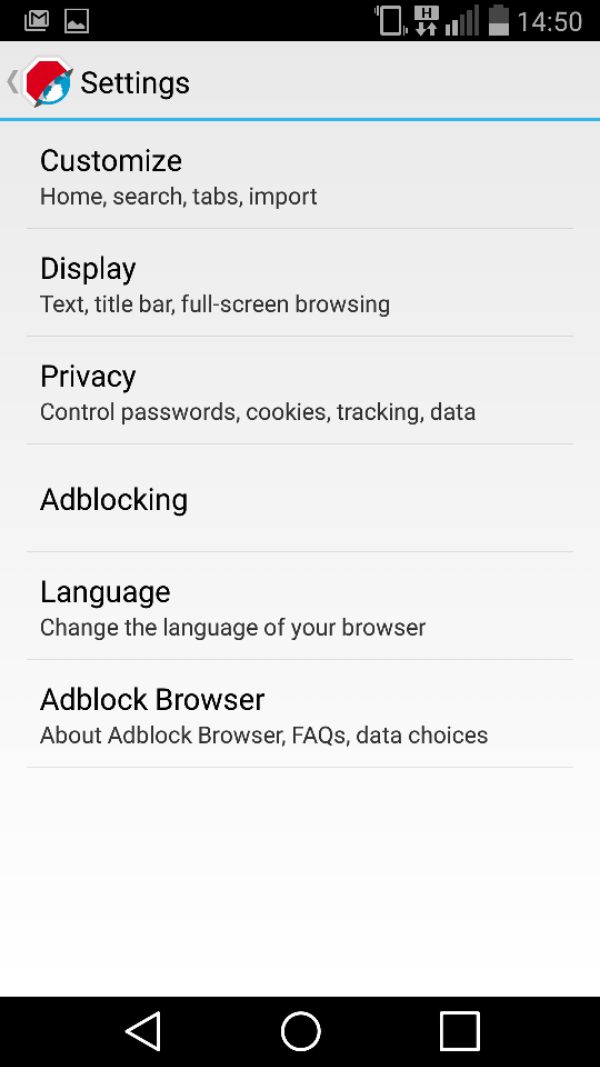Open Privacy settings
The height and width of the screenshot is (1067, 600).
(300, 391)
